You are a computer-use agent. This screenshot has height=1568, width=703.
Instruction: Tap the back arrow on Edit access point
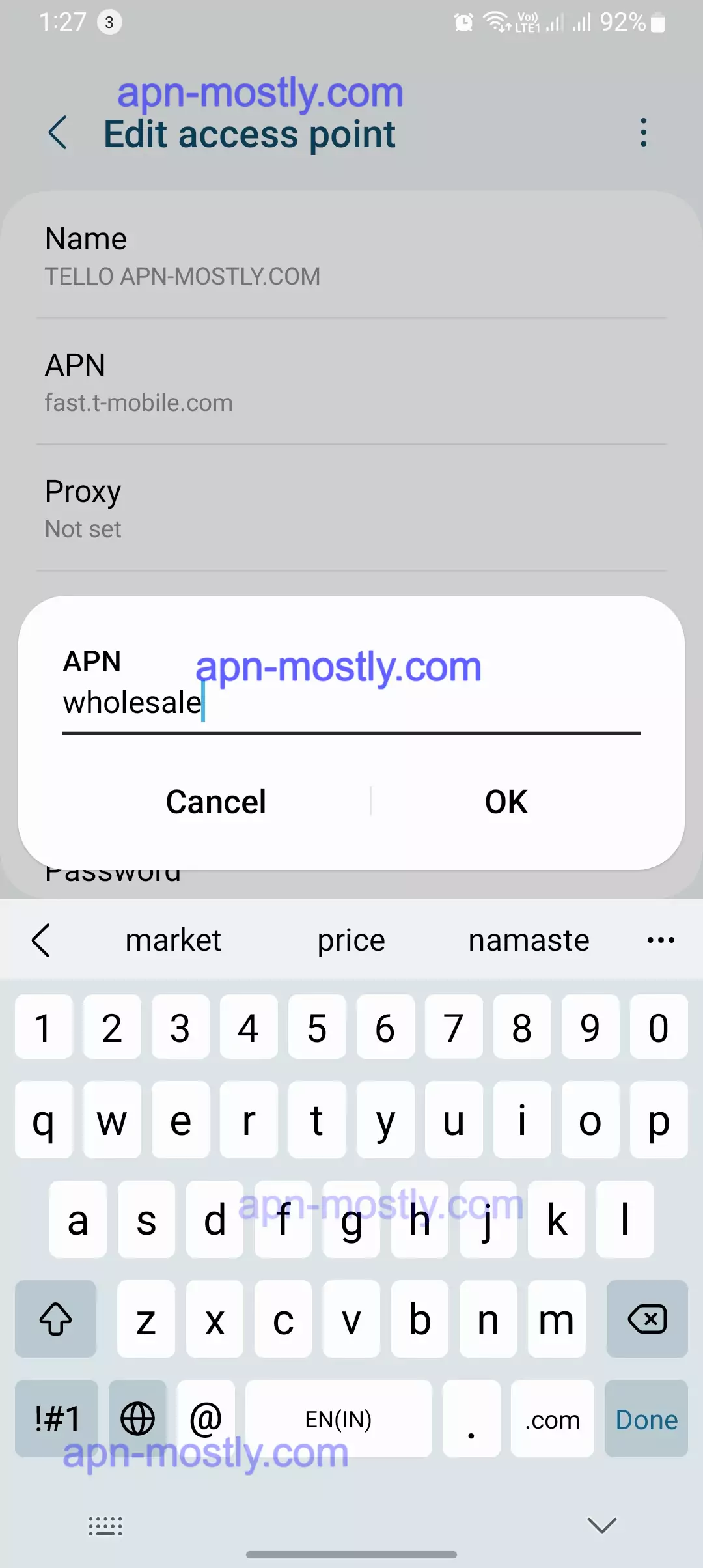coord(57,134)
